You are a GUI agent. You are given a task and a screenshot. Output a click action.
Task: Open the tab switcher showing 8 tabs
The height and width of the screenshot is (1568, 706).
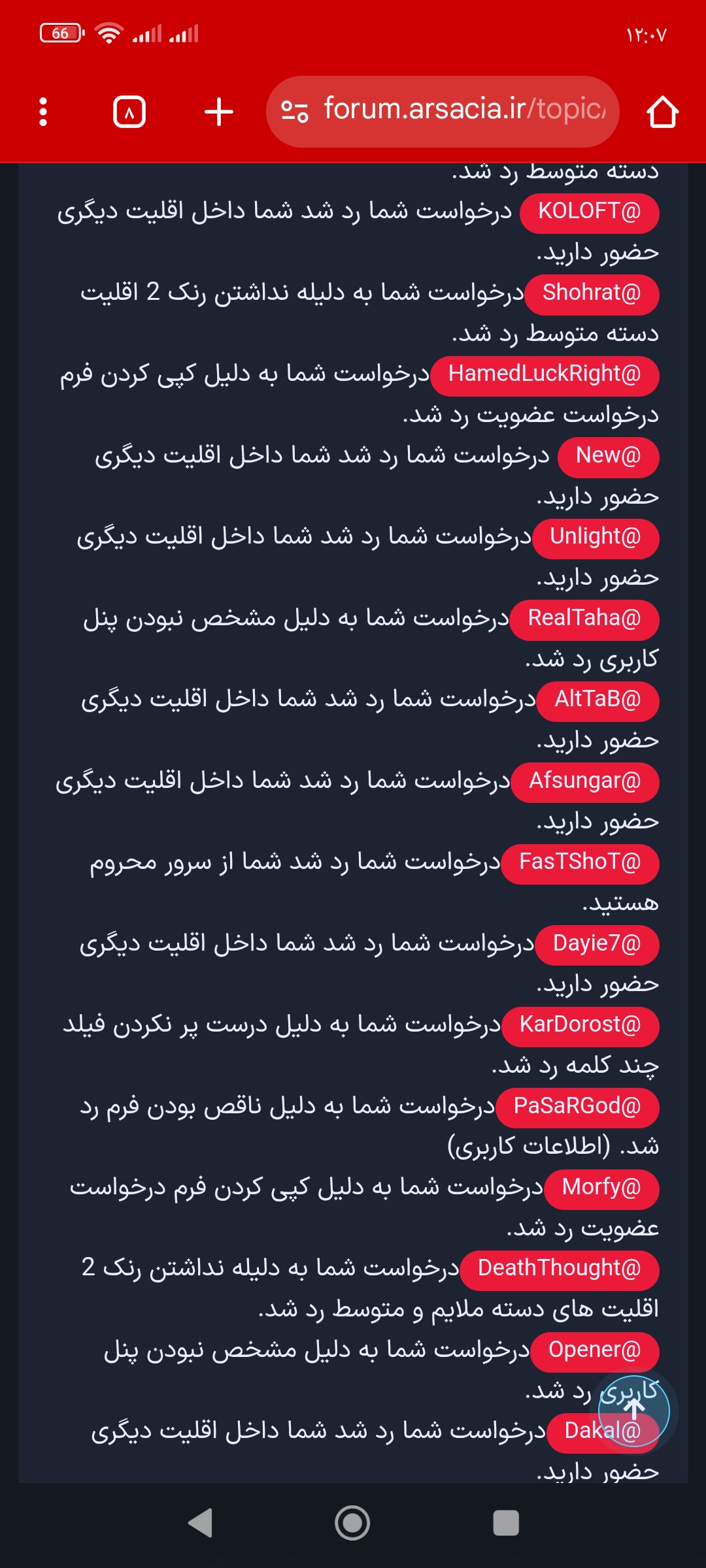[x=128, y=111]
